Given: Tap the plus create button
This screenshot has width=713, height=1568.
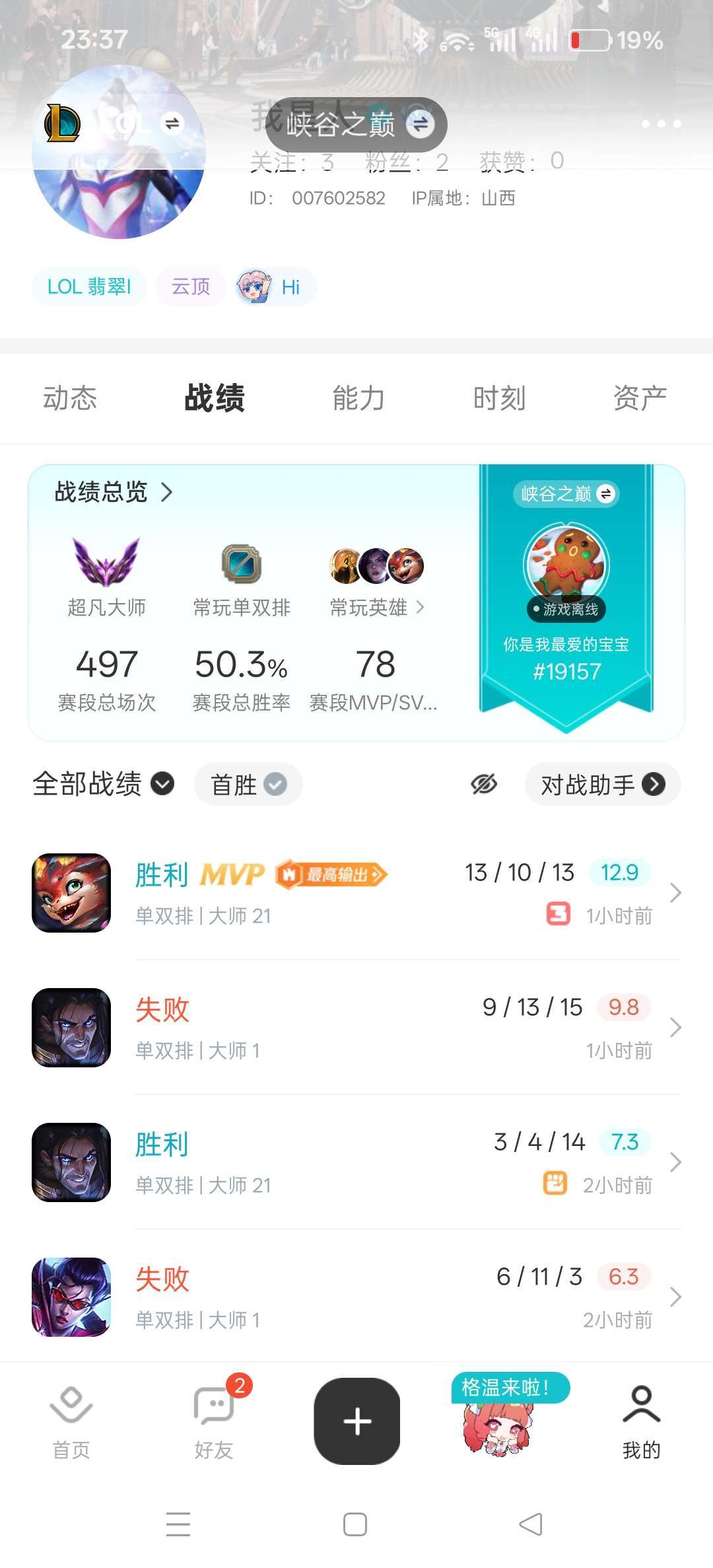Looking at the screenshot, I should coord(357,1421).
